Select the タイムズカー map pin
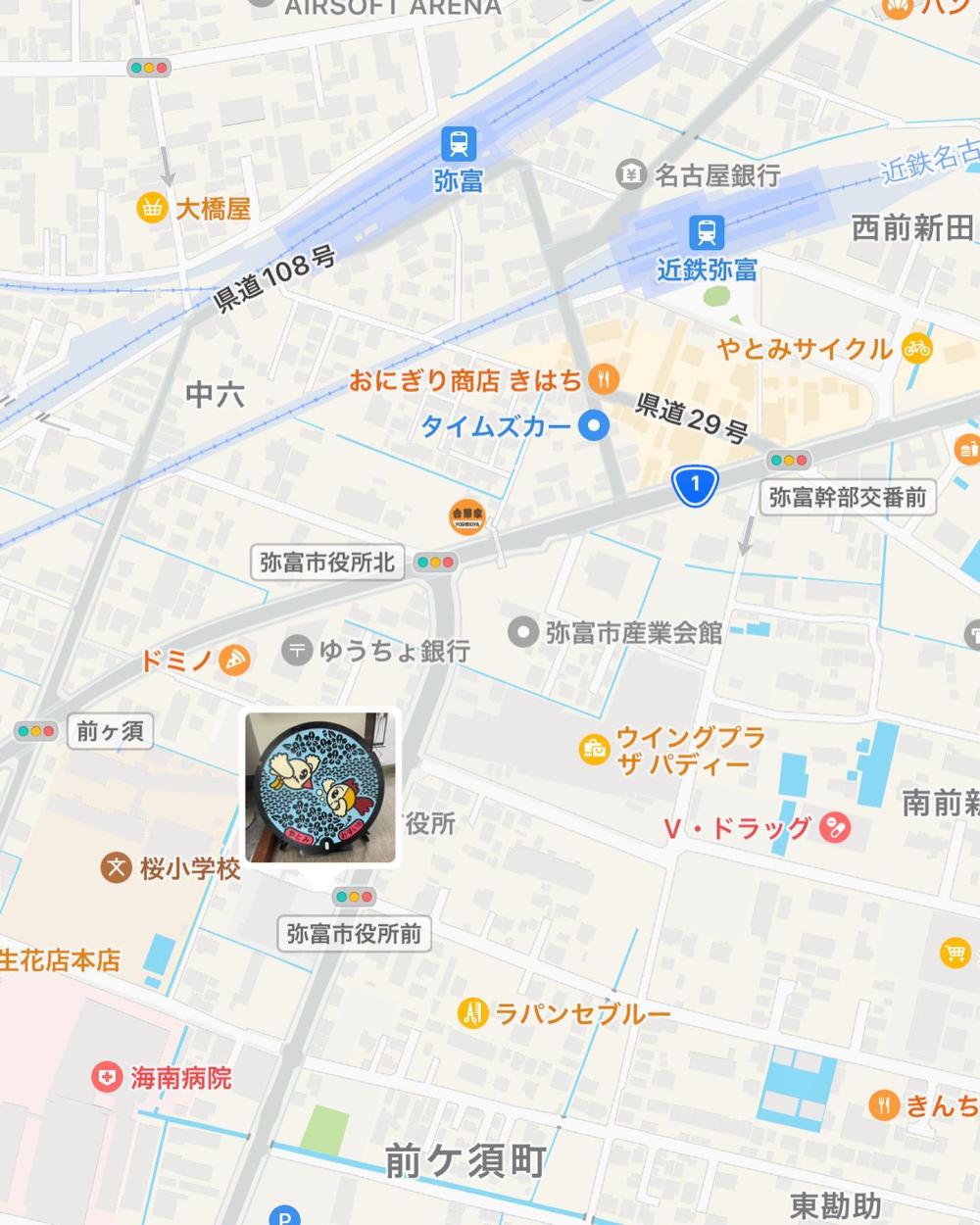 594,426
